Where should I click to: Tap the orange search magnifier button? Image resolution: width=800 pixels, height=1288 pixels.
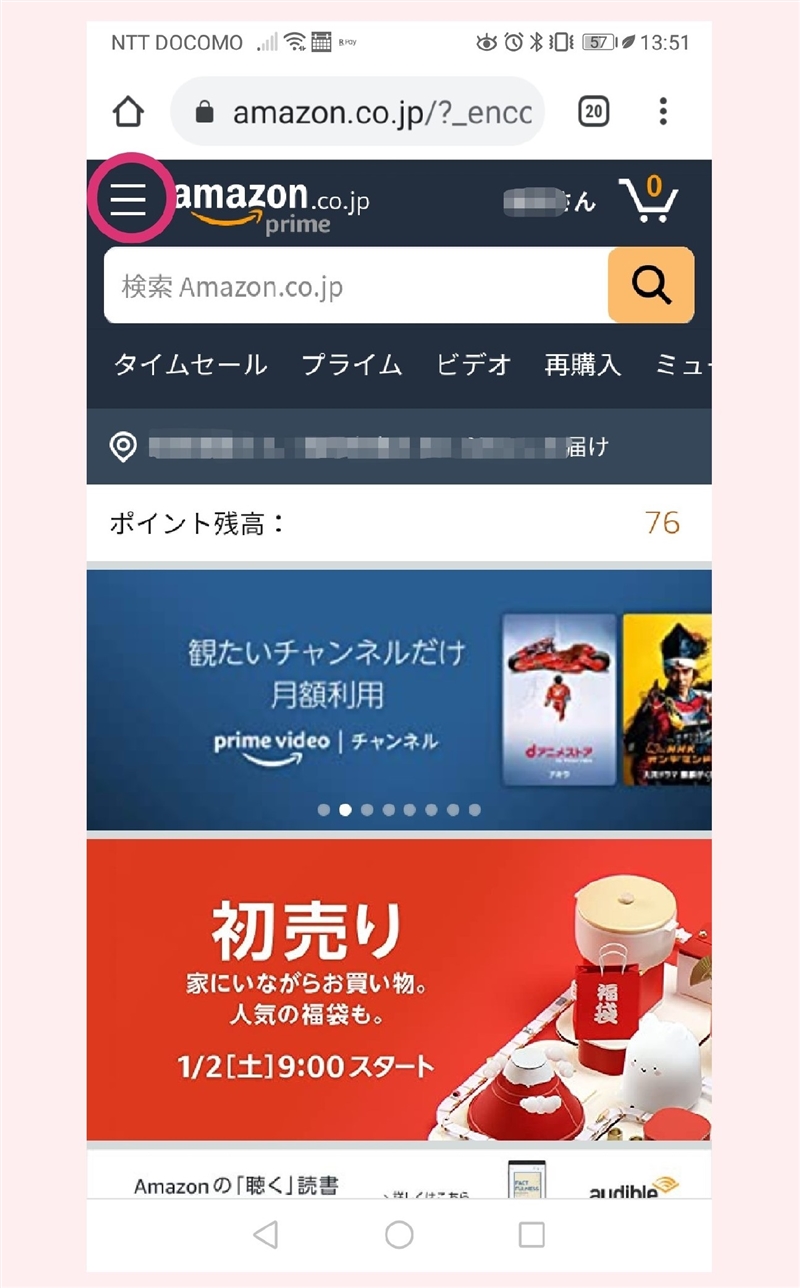pos(651,286)
